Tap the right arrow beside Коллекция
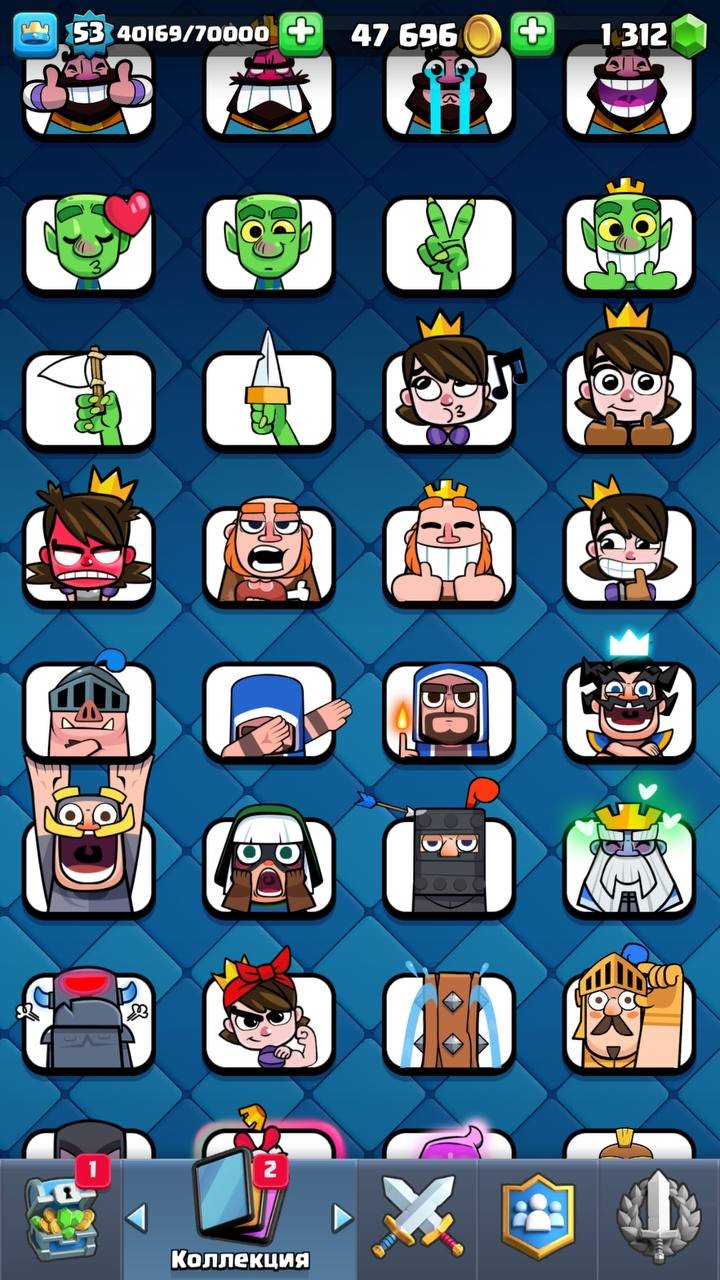This screenshot has width=720, height=1280. (342, 1217)
